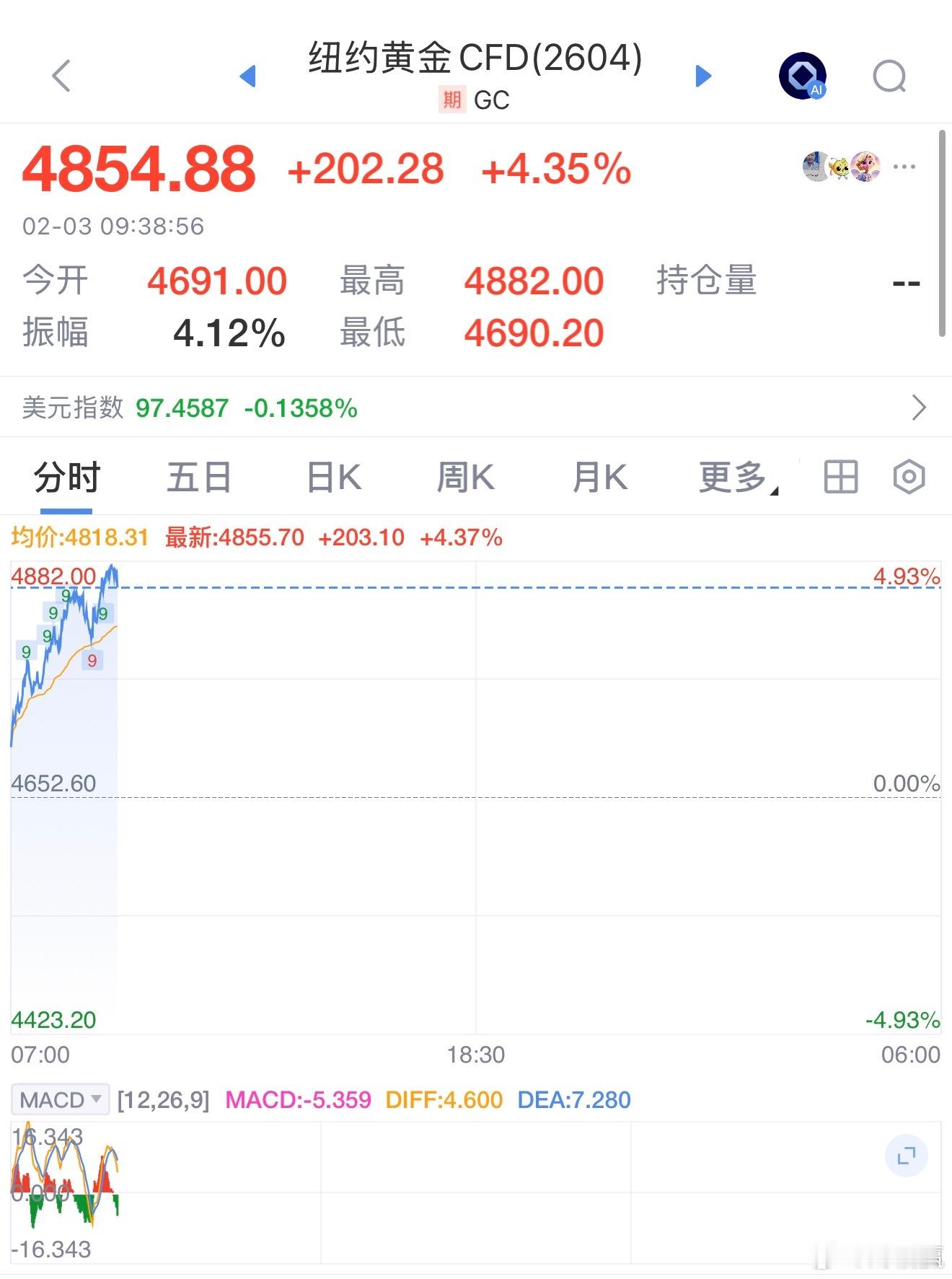Open the chart settings hexagon icon
Screen dimensions: 952x1279
[x=908, y=477]
